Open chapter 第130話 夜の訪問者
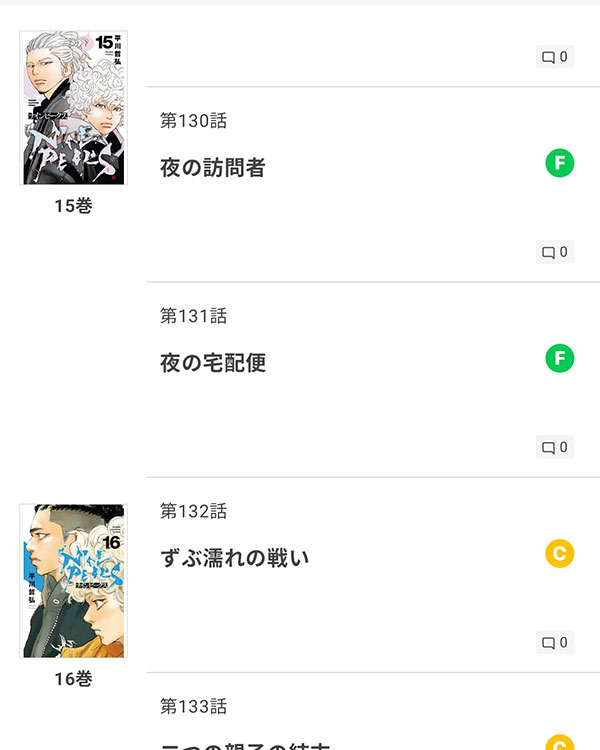Viewport: 600px width, 750px height. pos(213,167)
